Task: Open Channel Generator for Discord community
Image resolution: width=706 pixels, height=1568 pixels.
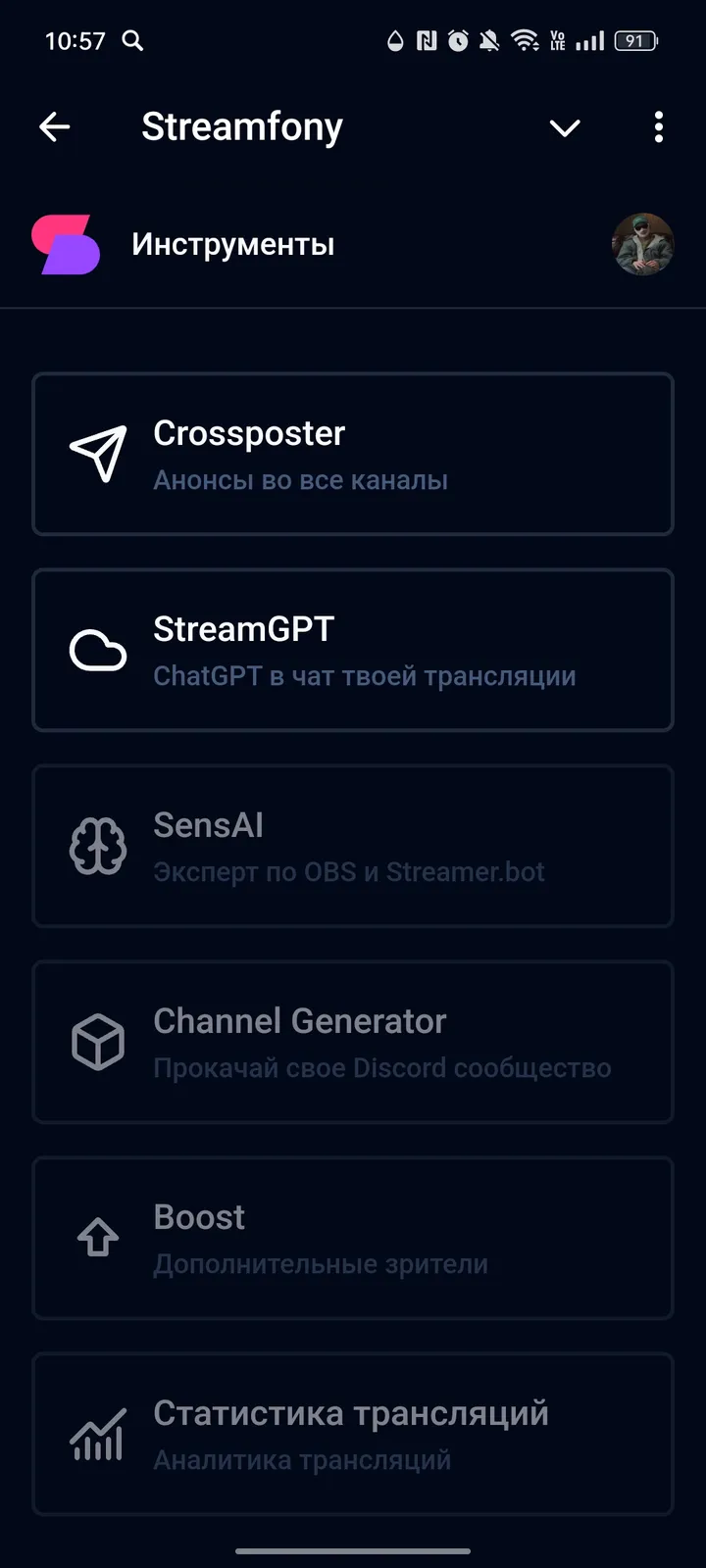Action: click(353, 1042)
